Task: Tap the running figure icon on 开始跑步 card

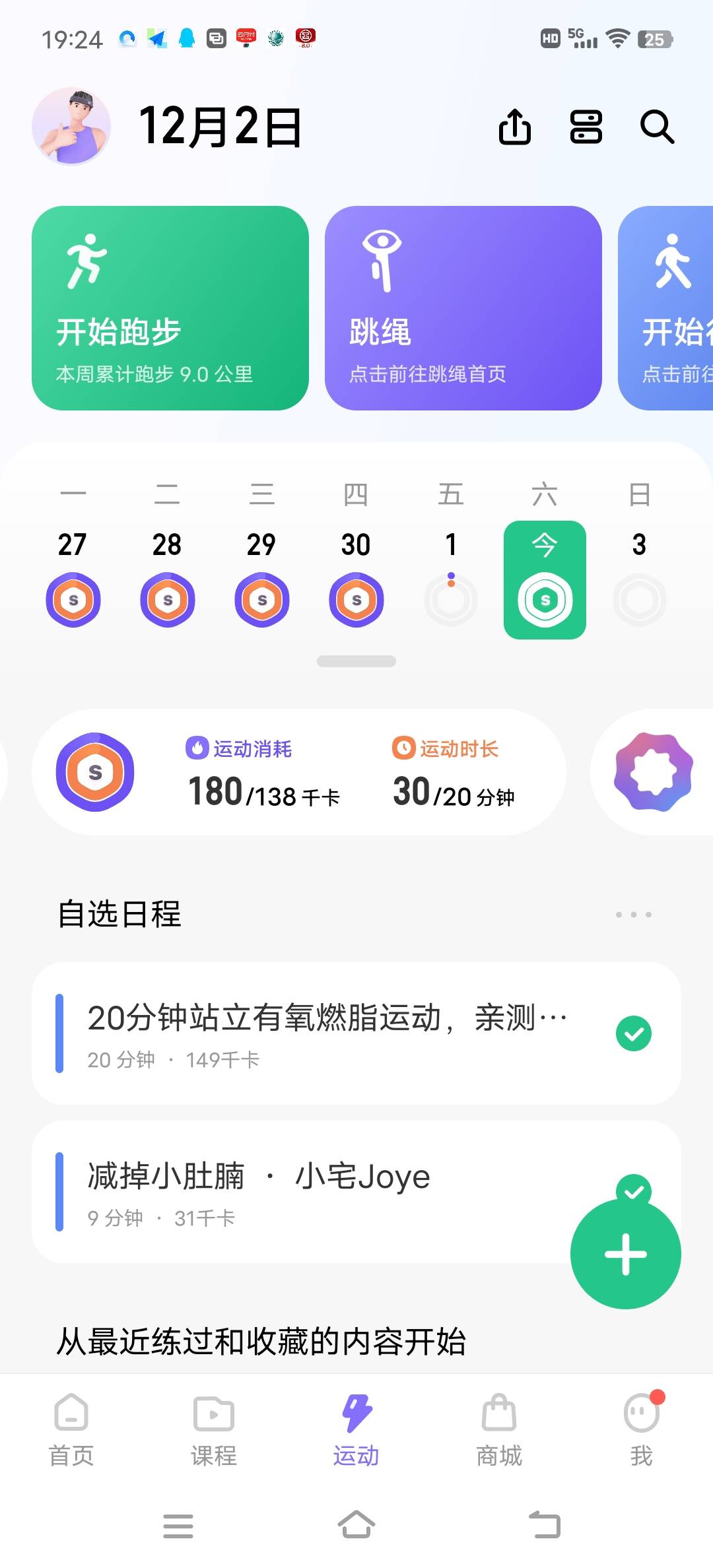Action: 86,261
